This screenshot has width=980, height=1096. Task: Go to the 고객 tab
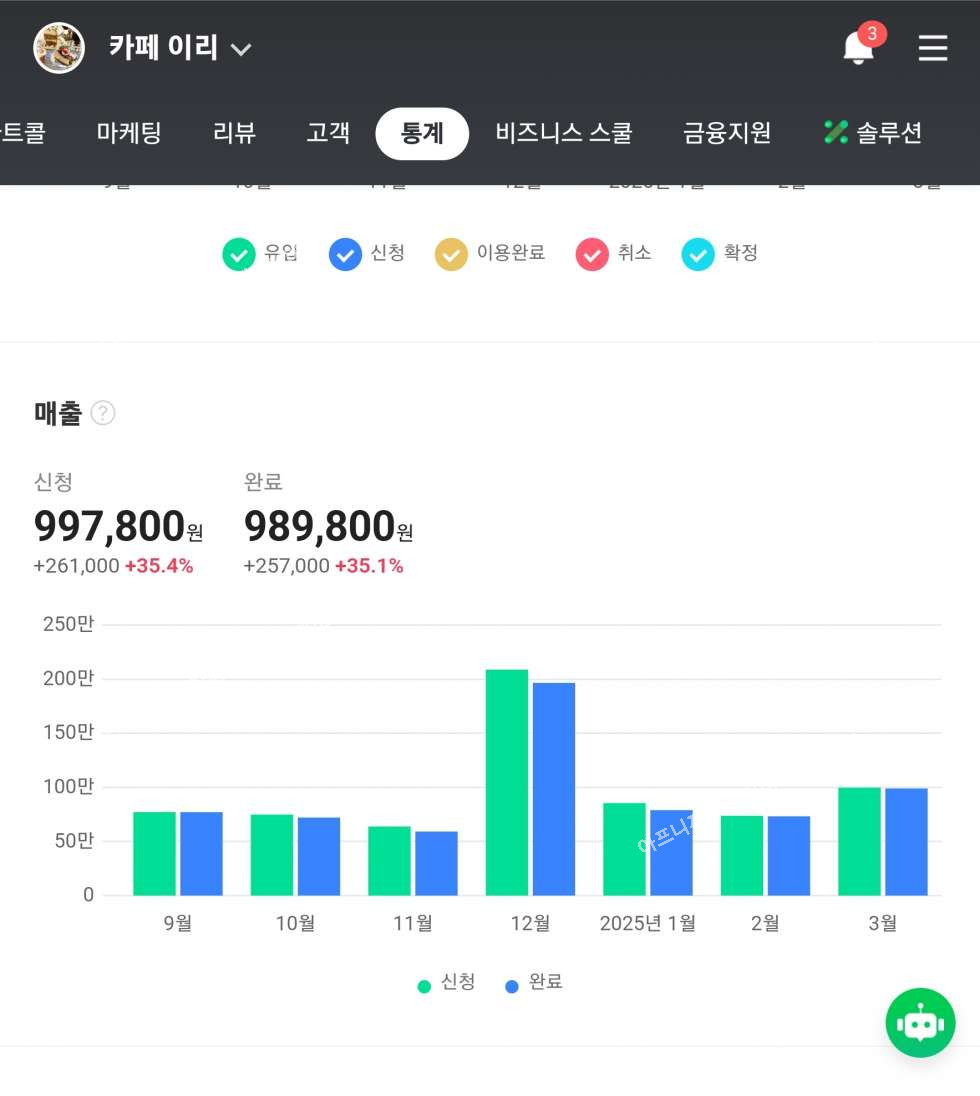[328, 133]
